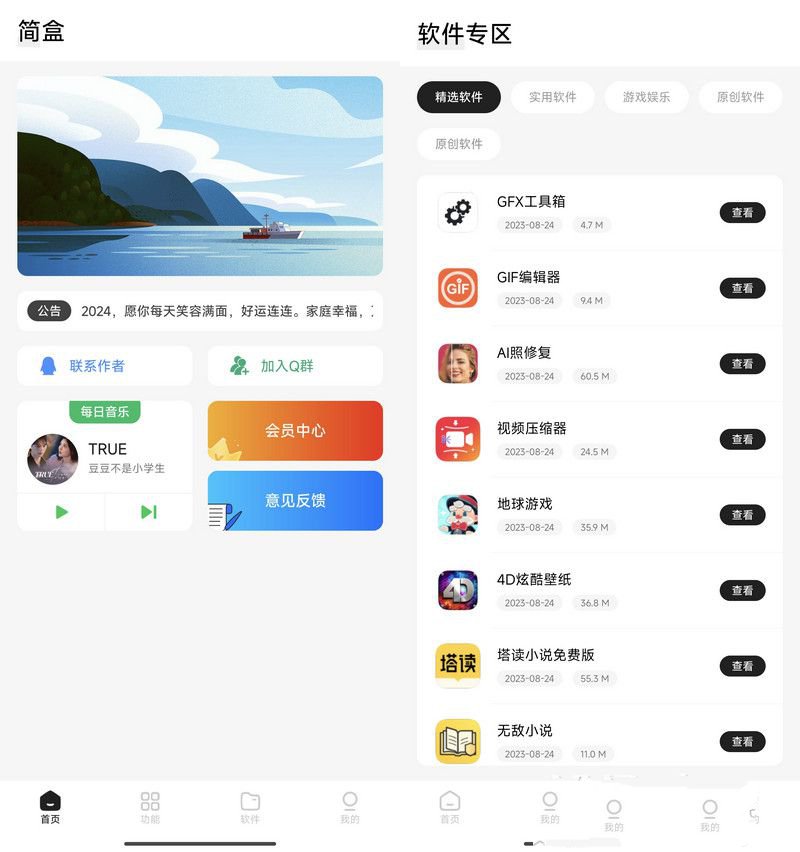Tap the 会员中心 button
The image size is (800, 852).
point(294,430)
